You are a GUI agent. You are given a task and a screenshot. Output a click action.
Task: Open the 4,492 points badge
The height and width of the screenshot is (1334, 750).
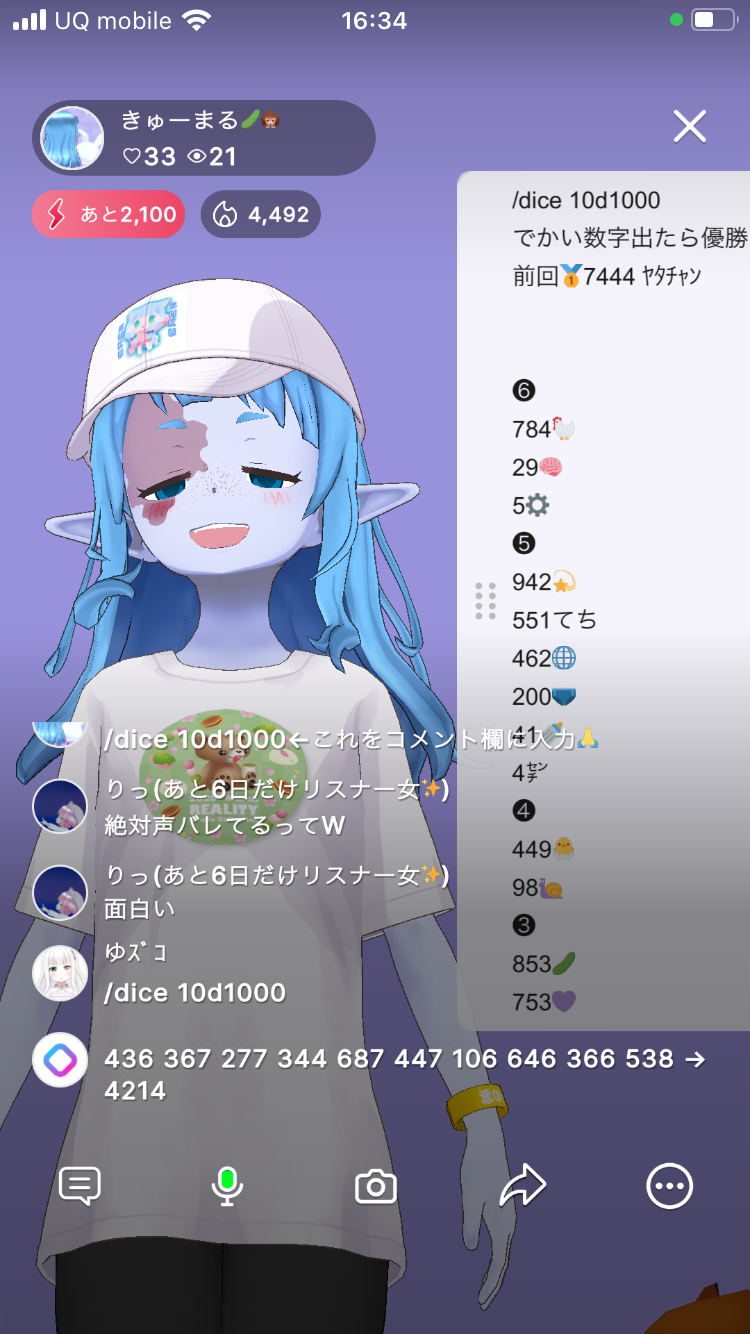pos(261,214)
